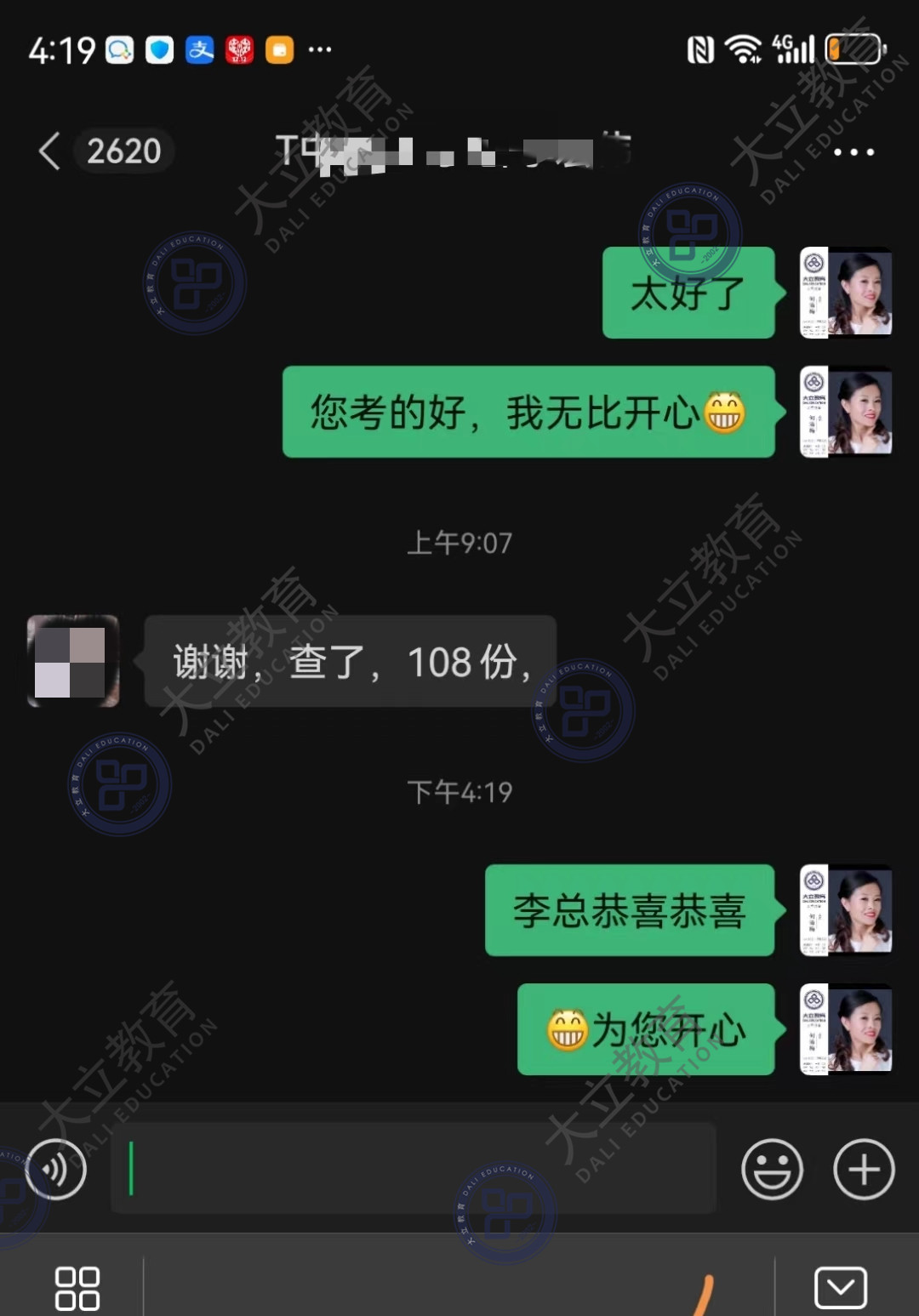Tap the message text field
Image resolution: width=919 pixels, height=1316 pixels.
(414, 1169)
